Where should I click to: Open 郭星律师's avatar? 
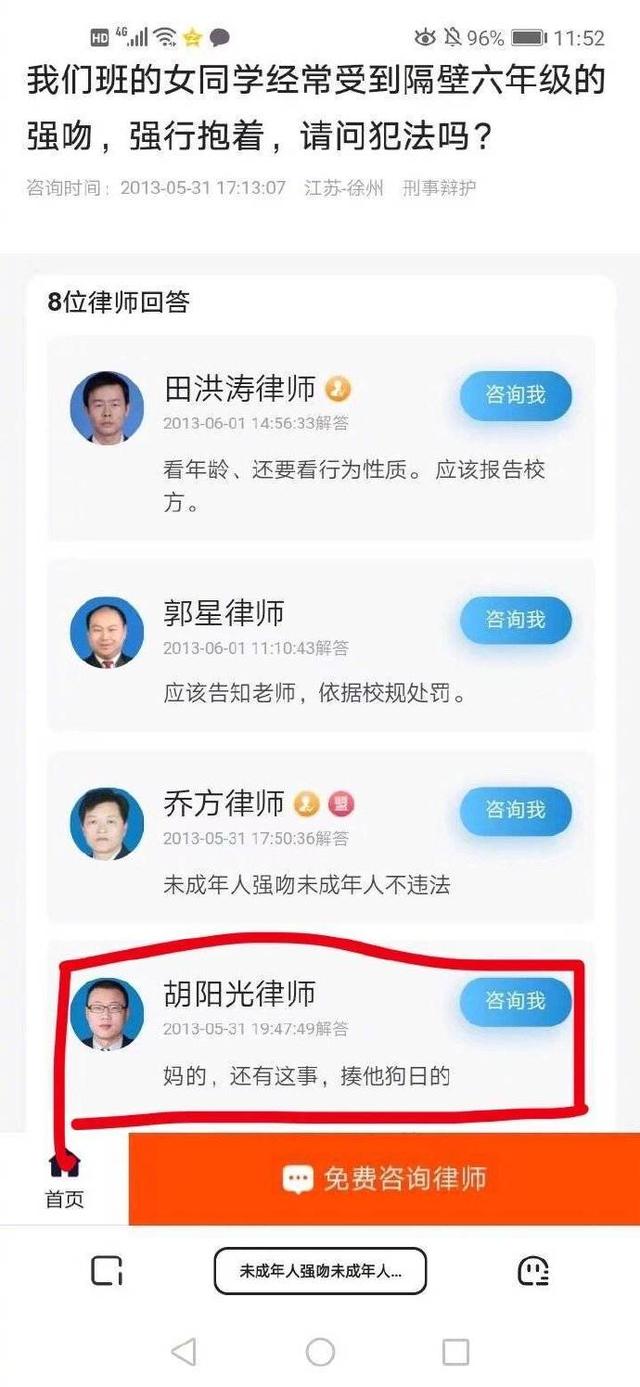click(107, 632)
